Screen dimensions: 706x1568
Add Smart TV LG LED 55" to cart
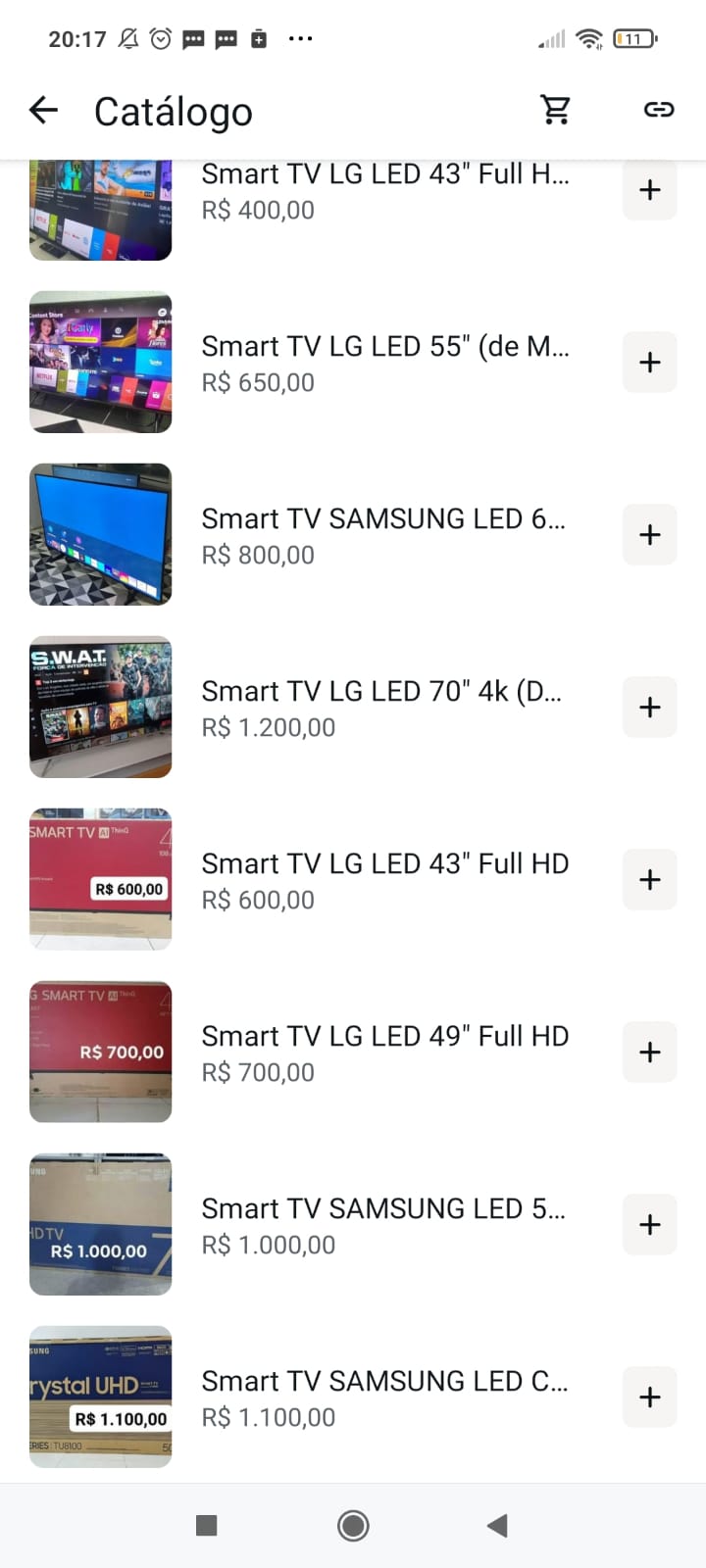649,363
